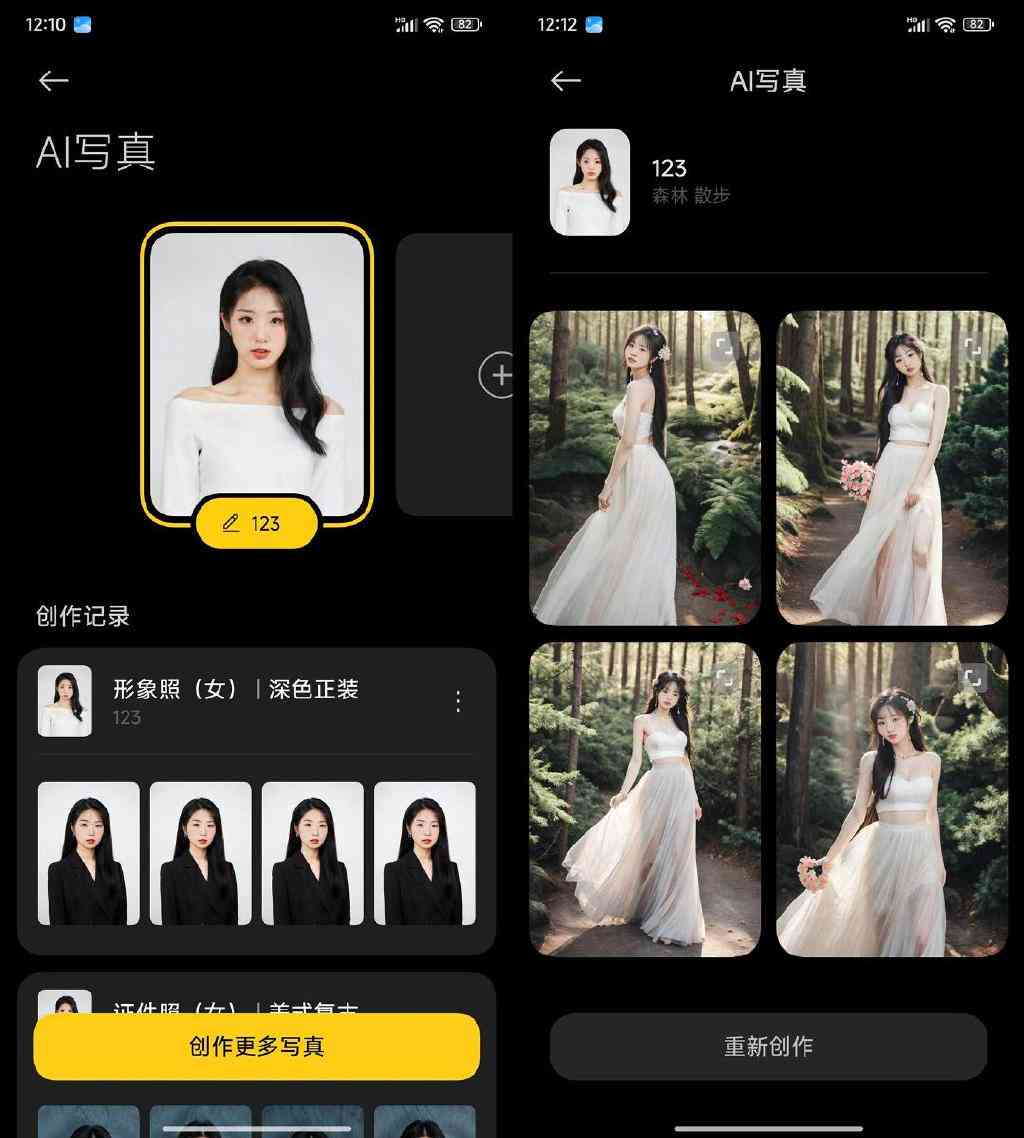This screenshot has height=1138, width=1024.
Task: Tap the pencil icon to rename avatar 123
Action: [232, 523]
